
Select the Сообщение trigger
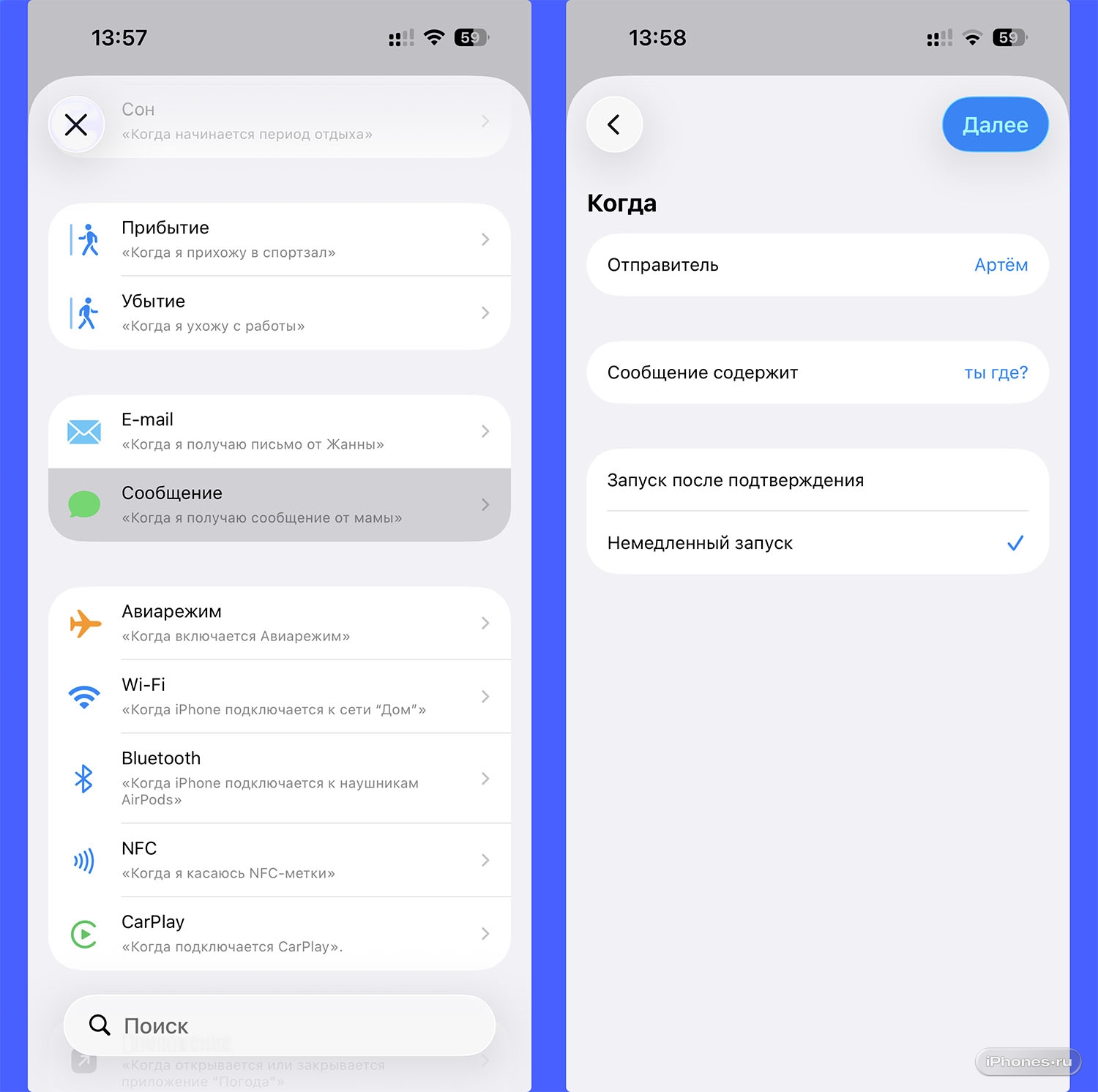coord(279,504)
